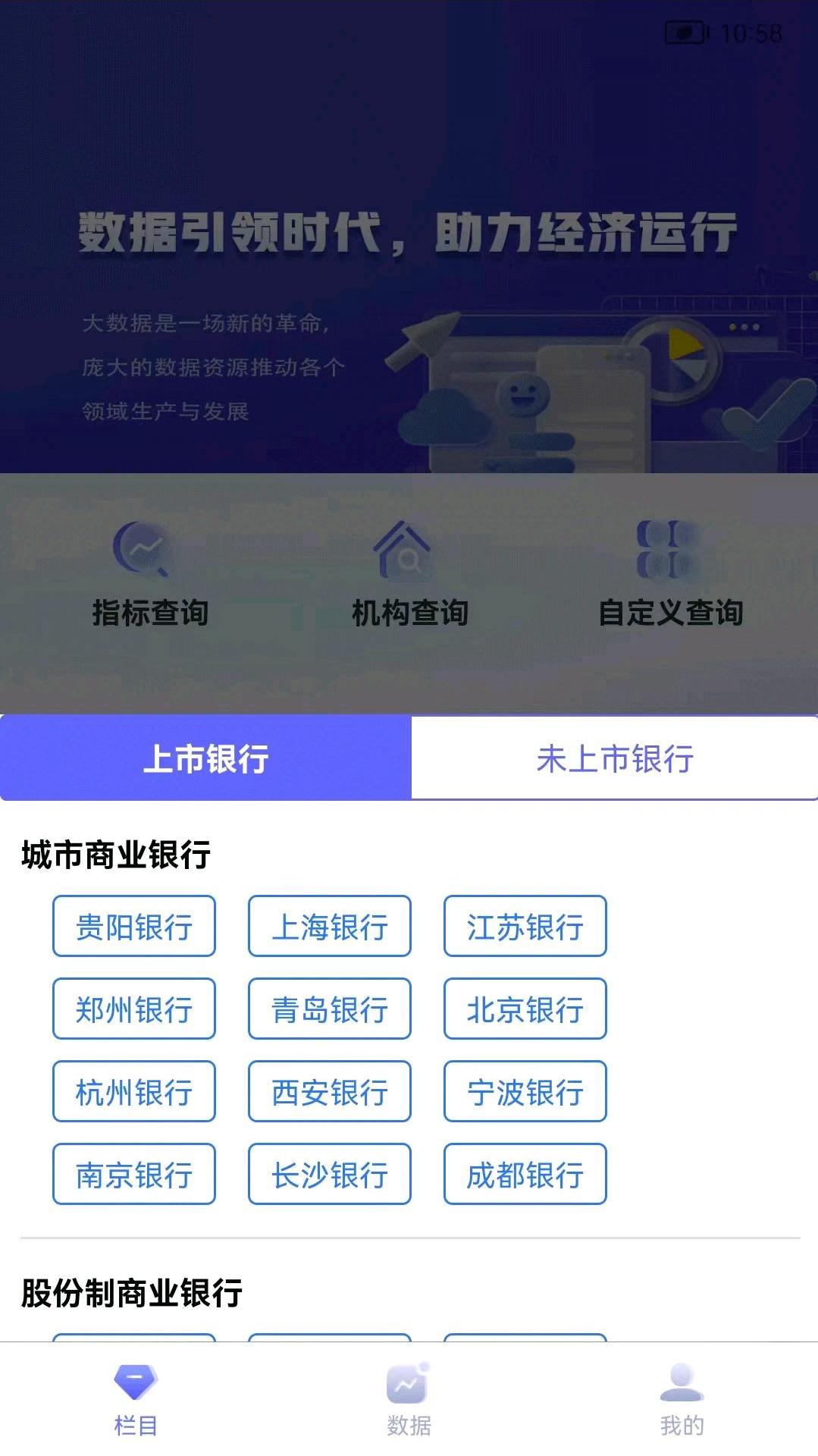
Task: Open 杭州银行 data page
Action: tap(133, 1094)
